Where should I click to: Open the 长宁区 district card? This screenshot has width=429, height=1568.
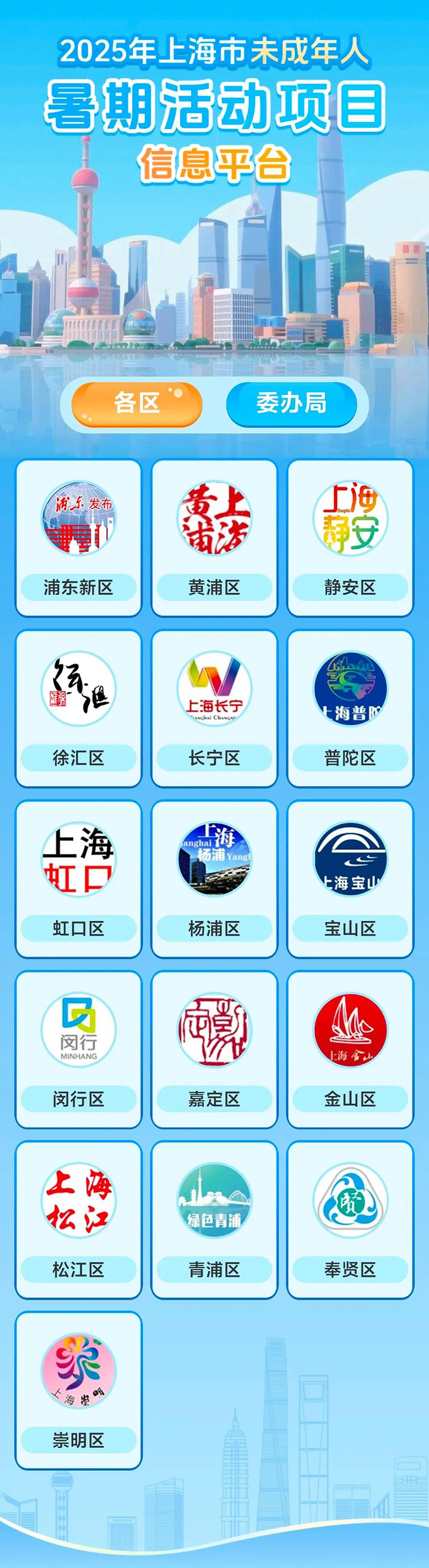click(214, 708)
